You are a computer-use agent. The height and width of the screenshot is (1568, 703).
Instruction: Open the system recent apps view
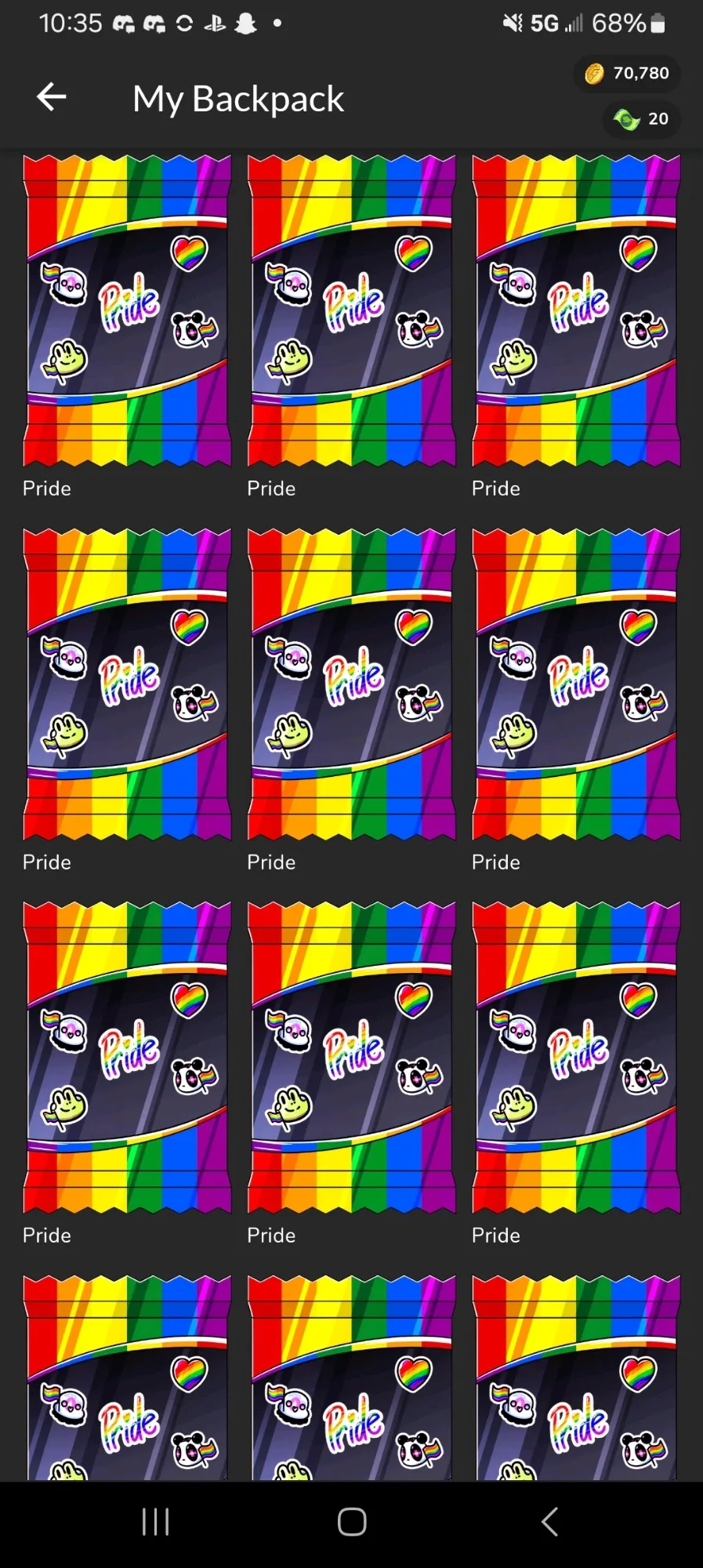click(155, 1522)
